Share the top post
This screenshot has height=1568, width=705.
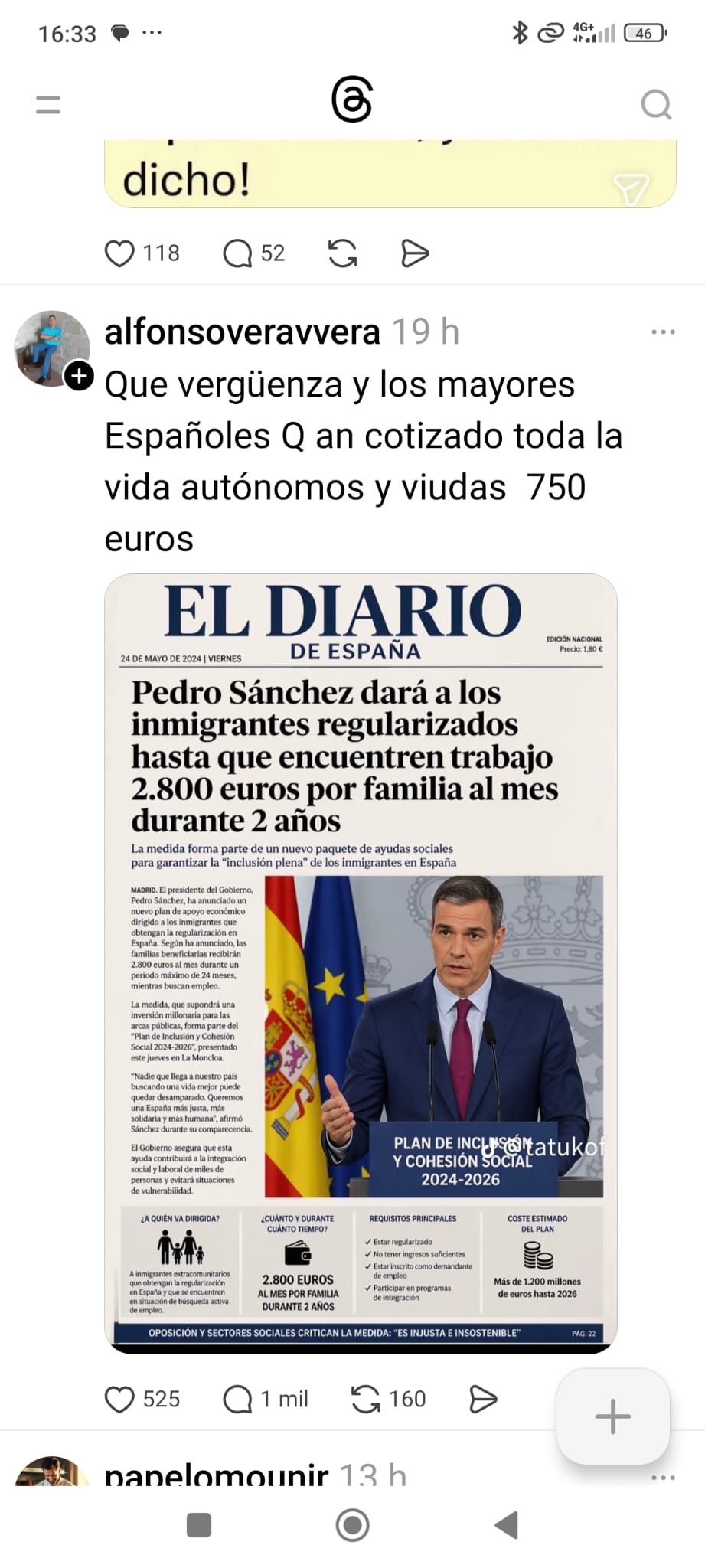tap(415, 253)
